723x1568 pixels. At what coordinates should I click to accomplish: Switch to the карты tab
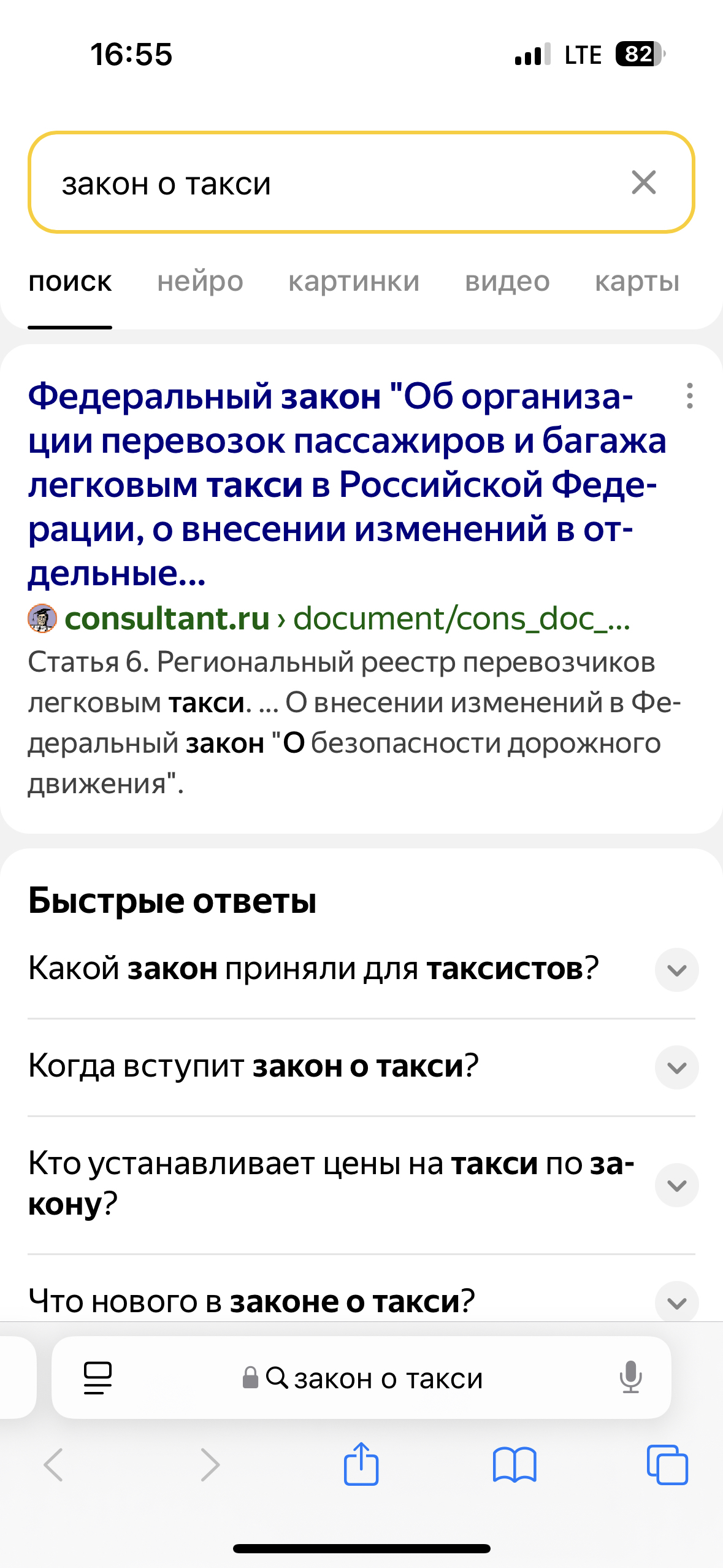[637, 282]
